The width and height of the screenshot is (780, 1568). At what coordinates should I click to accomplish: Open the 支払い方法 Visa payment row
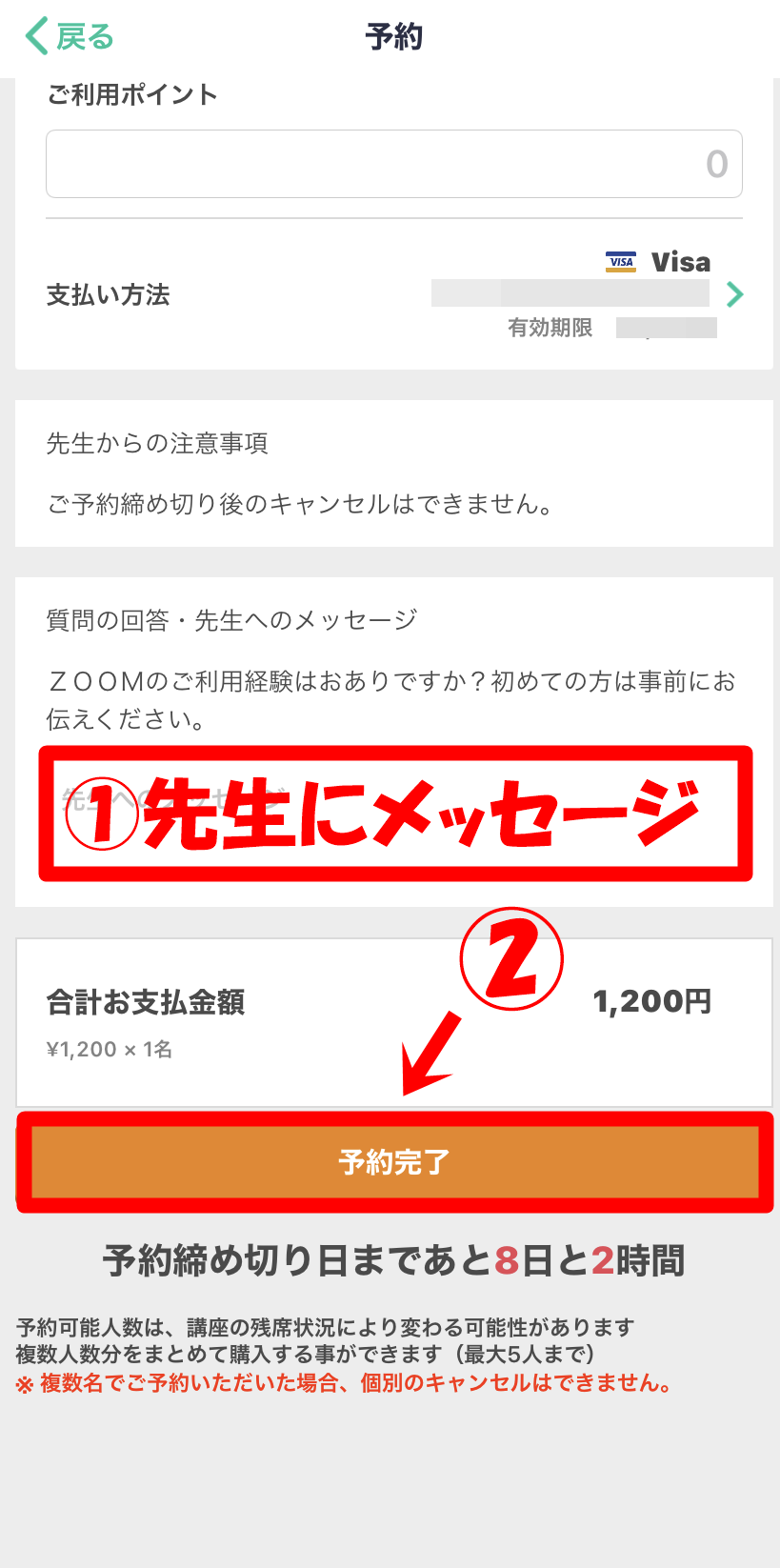(393, 294)
